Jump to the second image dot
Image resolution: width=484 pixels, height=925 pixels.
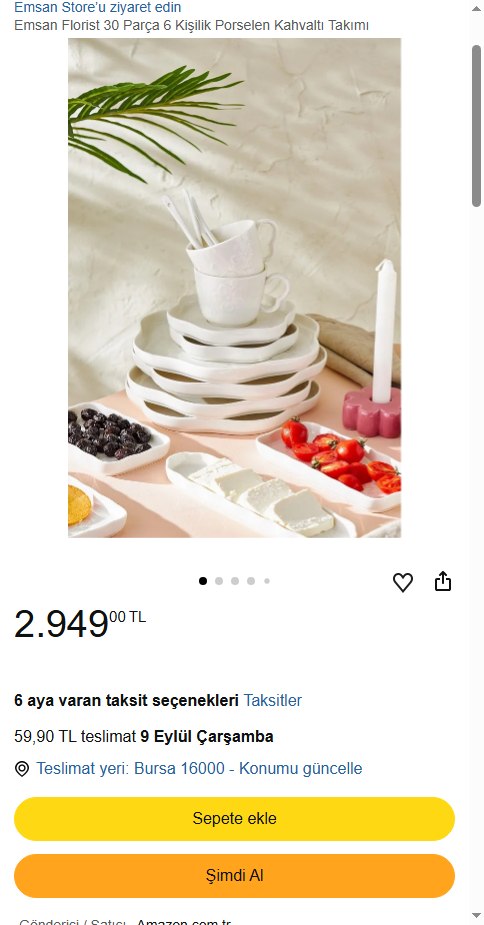(219, 581)
